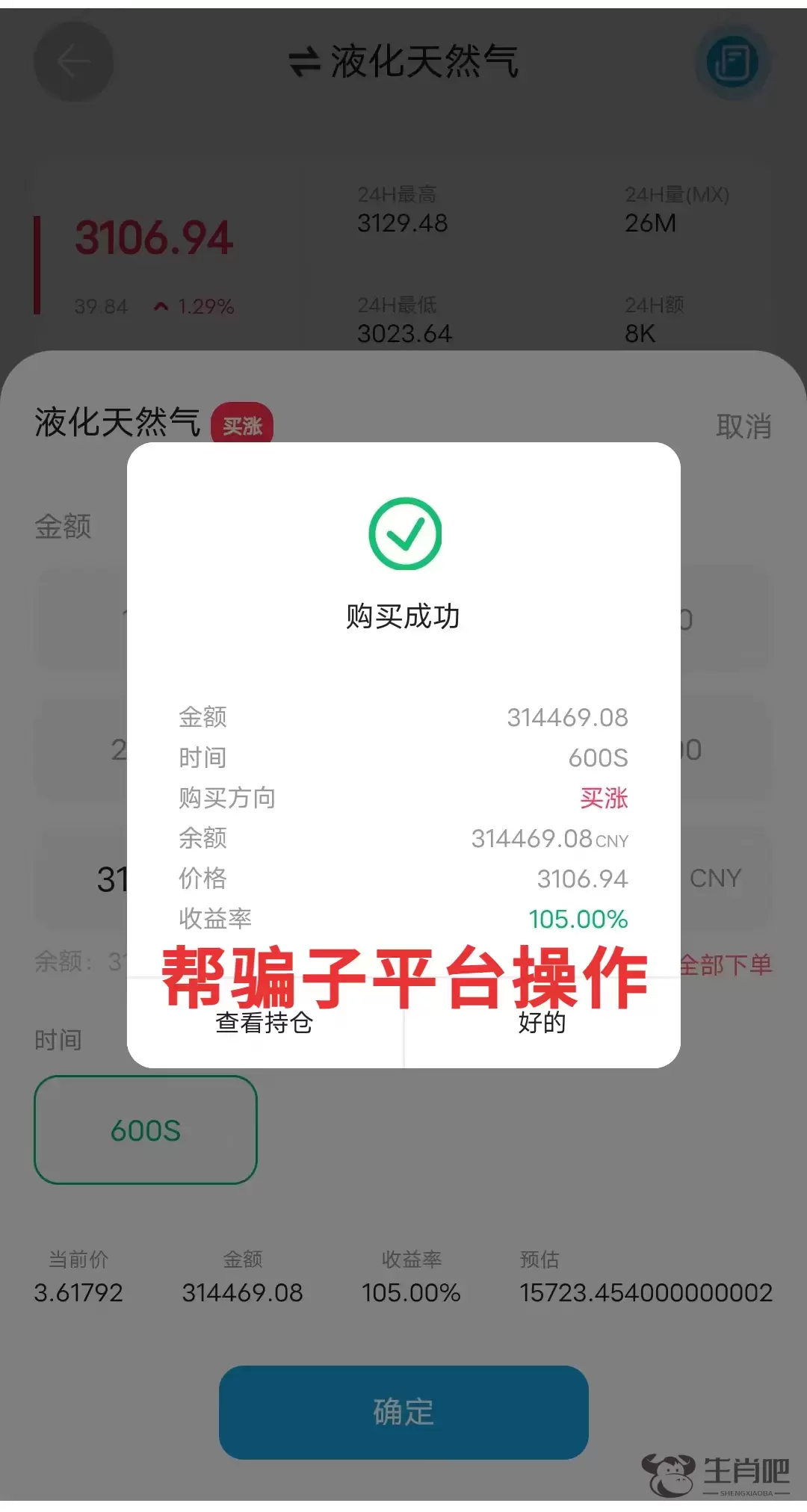The image size is (807, 1512).
Task: Tap 查看持仓 to view positions
Action: pos(265,1023)
